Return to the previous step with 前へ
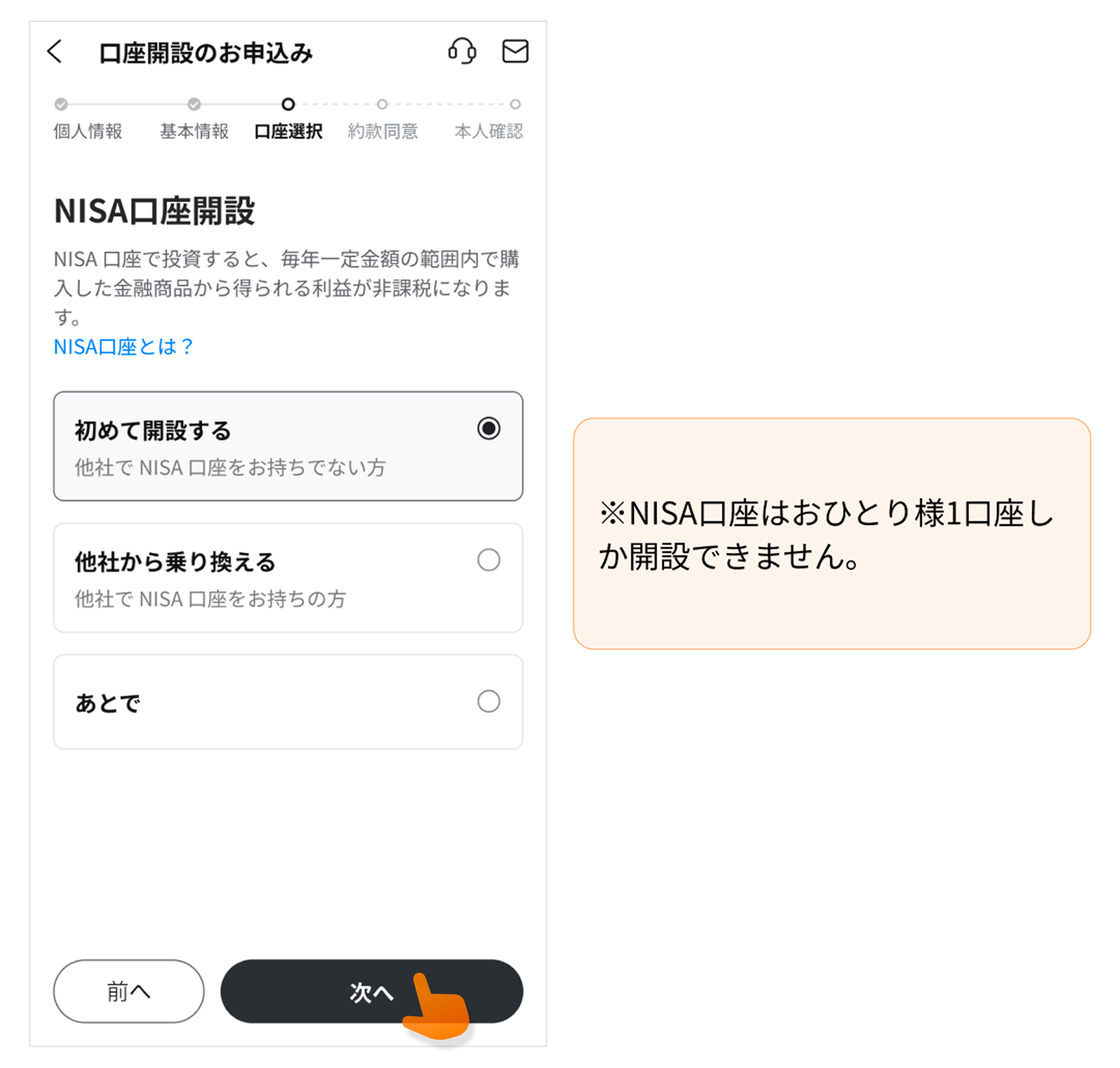This screenshot has height=1068, width=1120. point(128,991)
